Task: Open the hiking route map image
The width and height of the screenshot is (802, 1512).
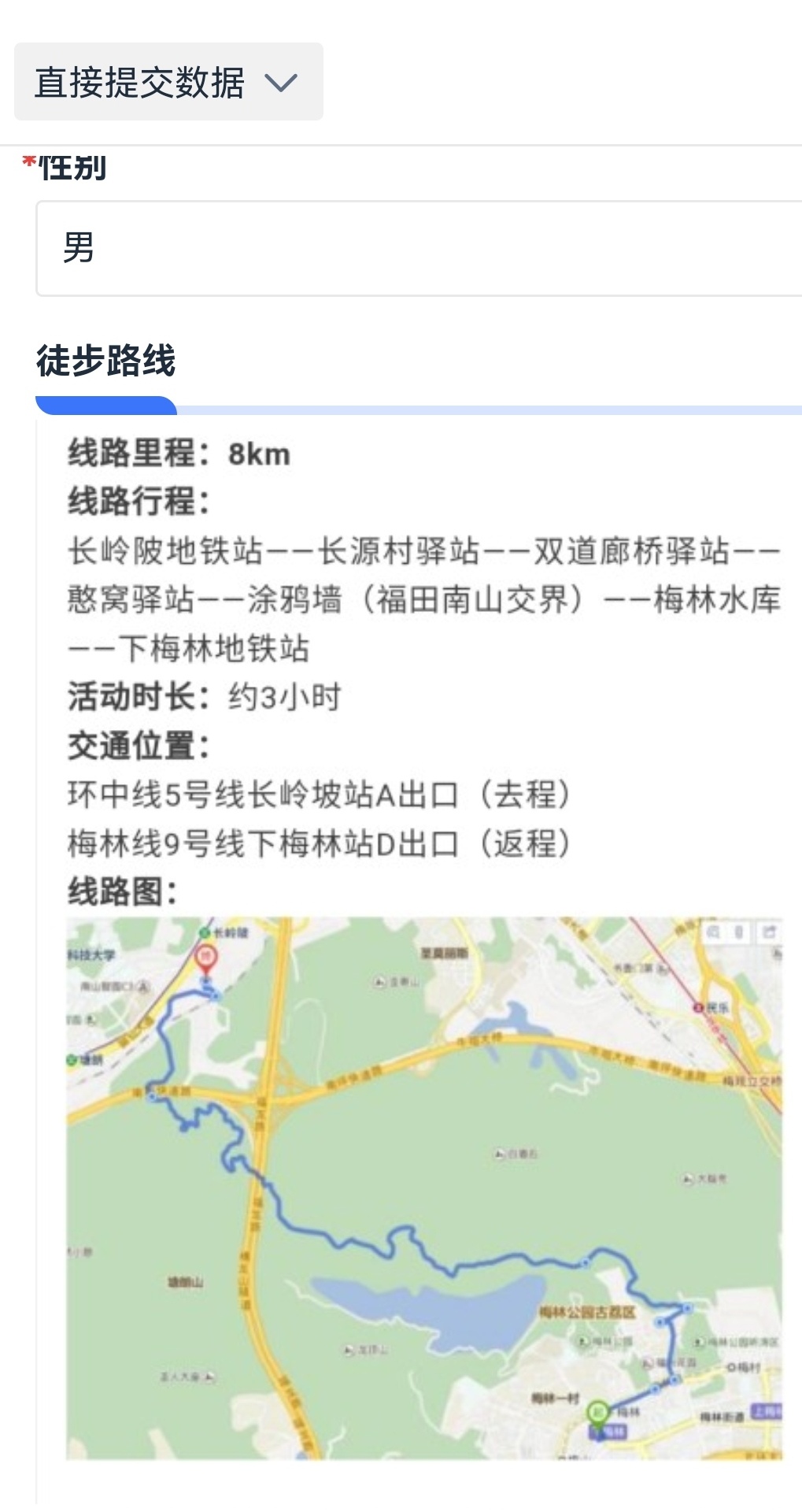Action: point(424,1188)
